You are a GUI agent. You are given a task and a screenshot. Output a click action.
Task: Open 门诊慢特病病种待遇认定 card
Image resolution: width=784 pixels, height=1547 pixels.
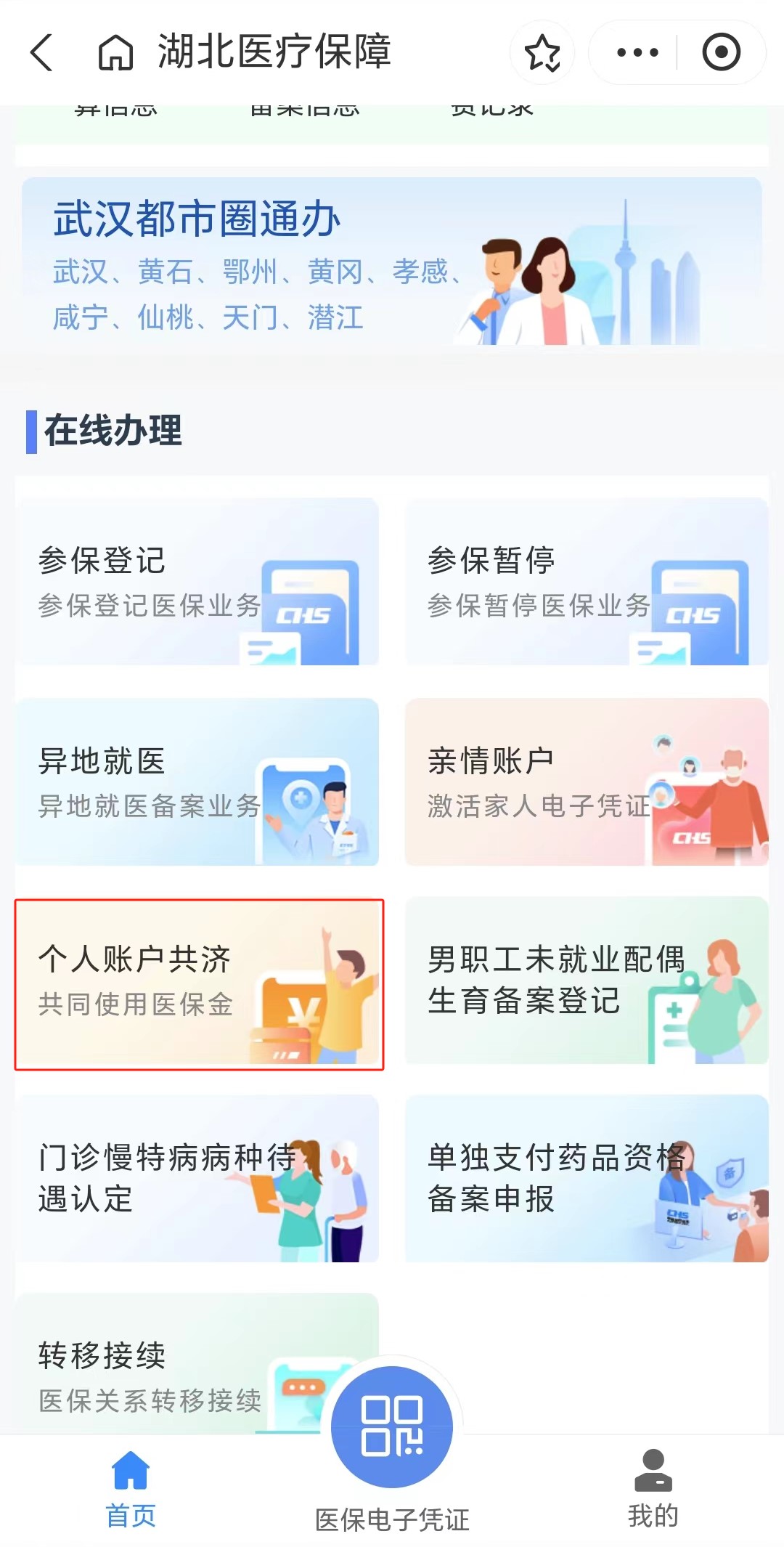coord(197,1178)
